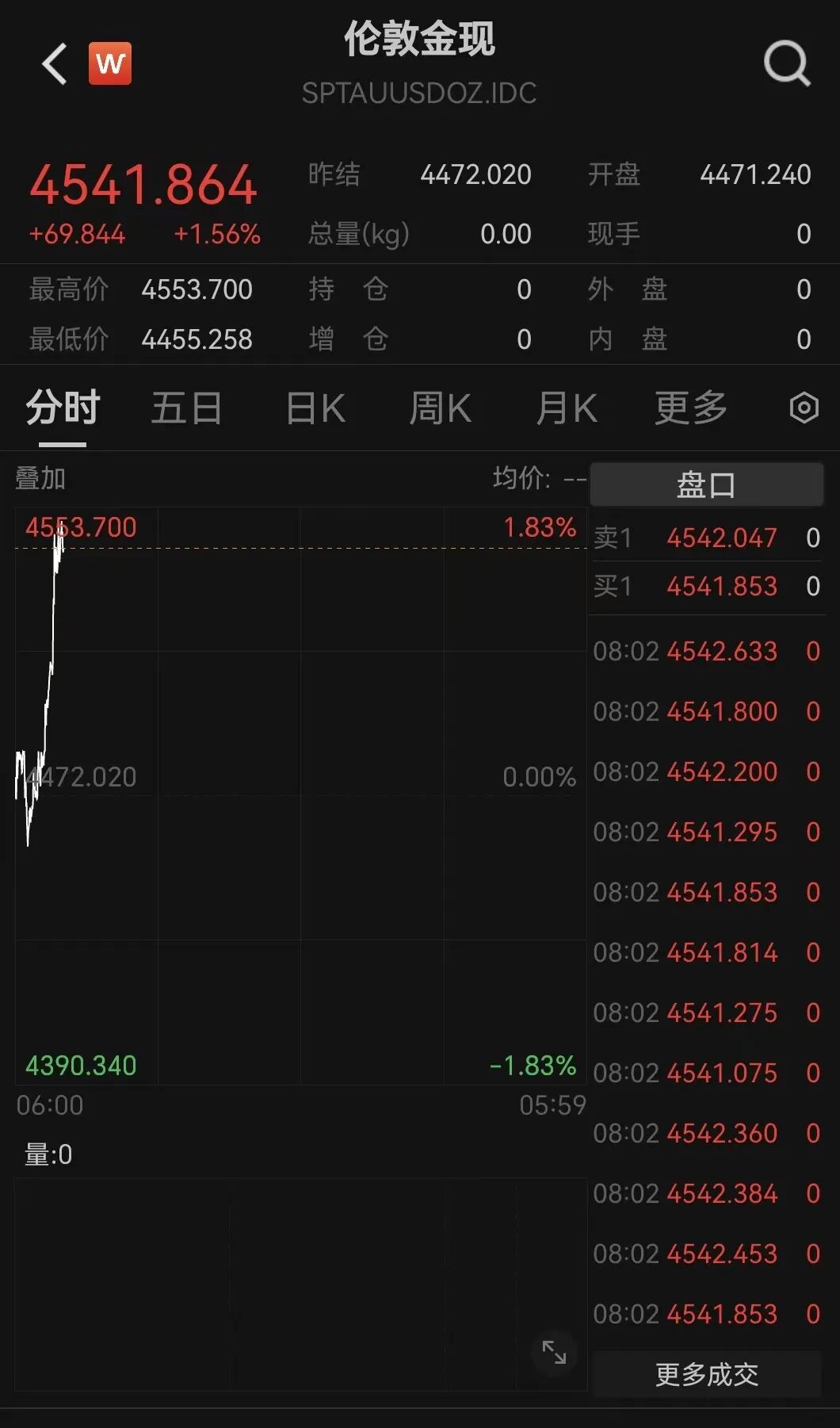Image resolution: width=840 pixels, height=1428 pixels.
Task: Tap the back arrow to return
Action: 52,63
